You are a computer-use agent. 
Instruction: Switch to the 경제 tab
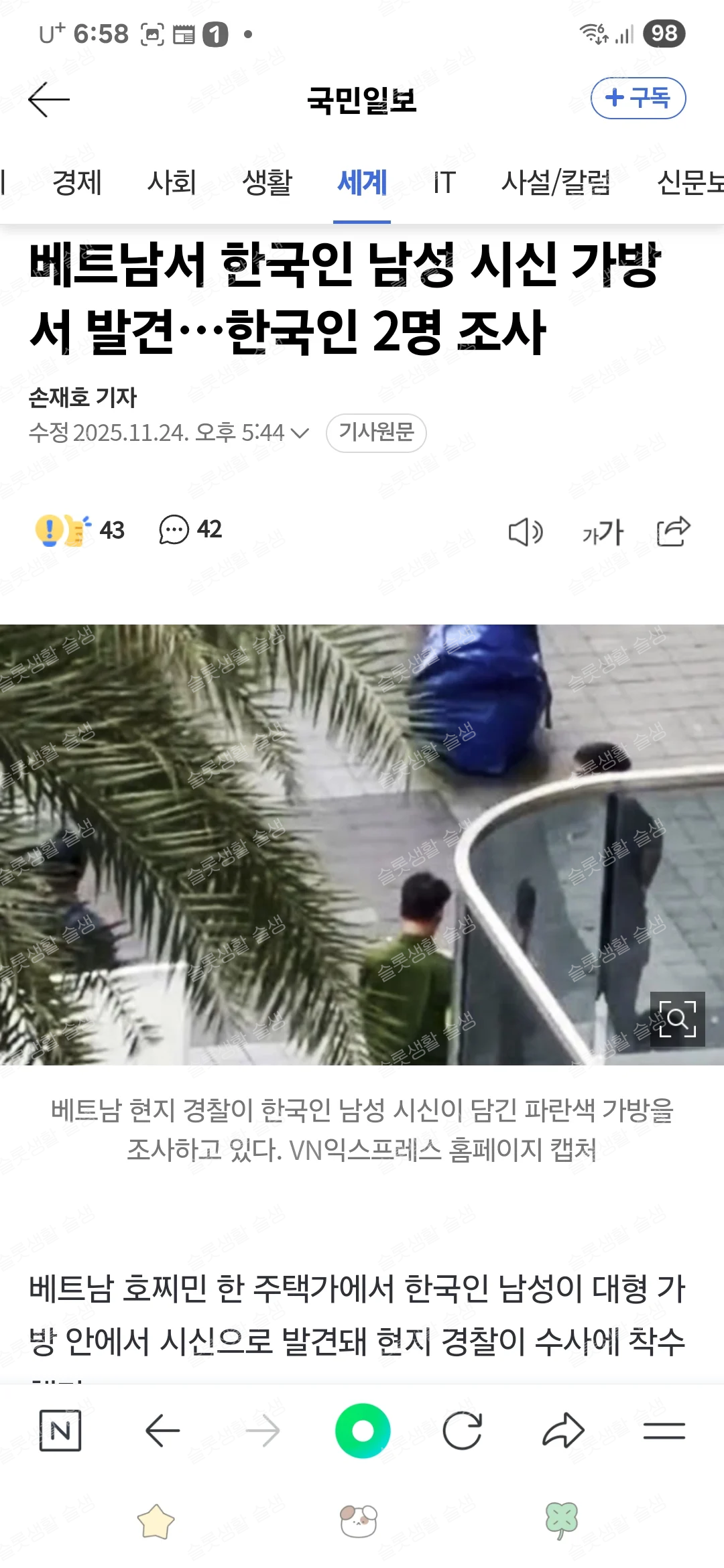[77, 182]
